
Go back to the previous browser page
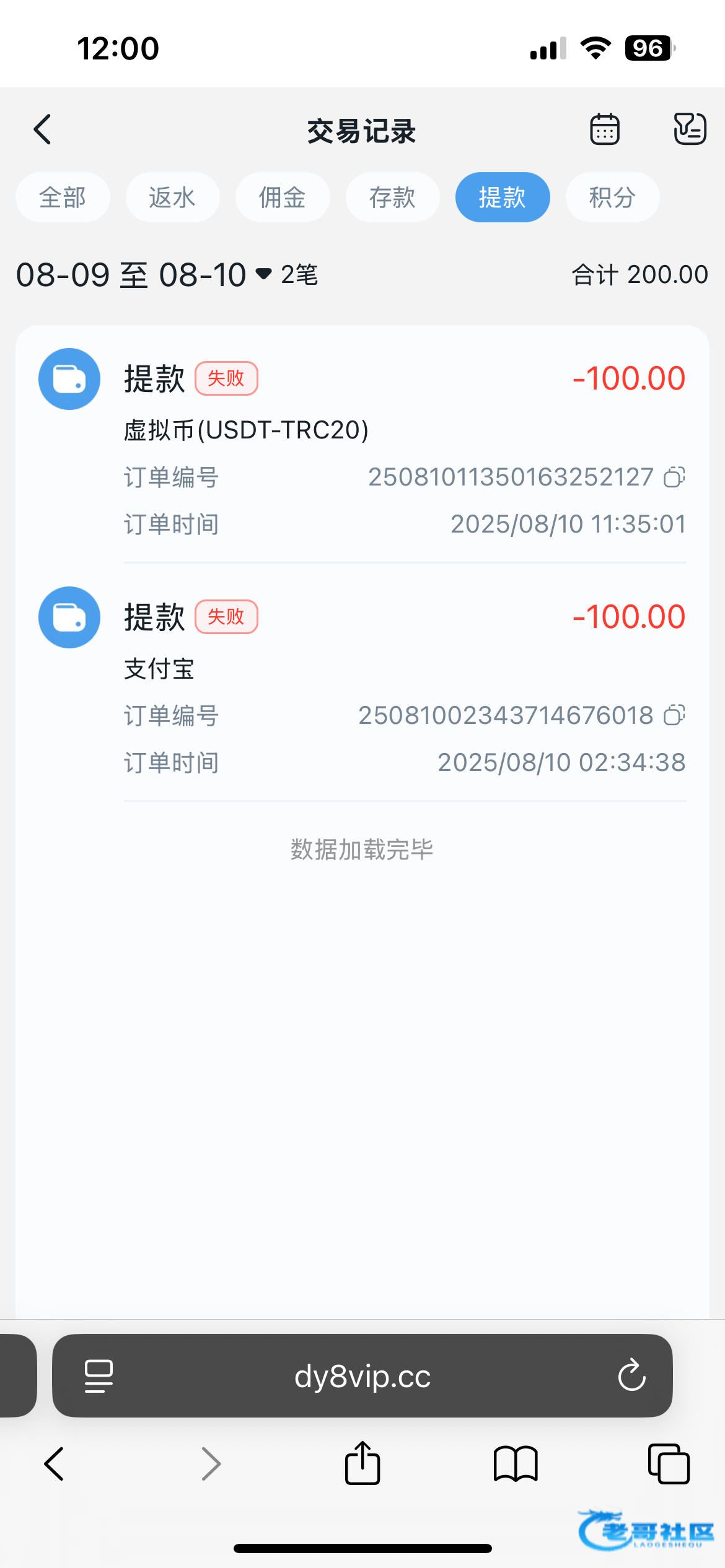[x=55, y=1464]
